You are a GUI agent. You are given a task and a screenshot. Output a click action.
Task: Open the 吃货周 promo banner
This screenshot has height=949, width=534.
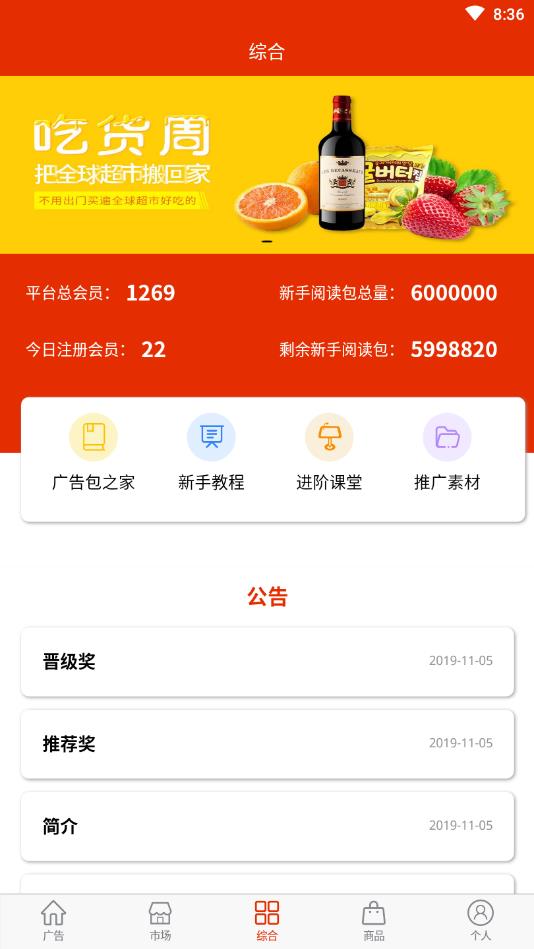click(x=267, y=165)
